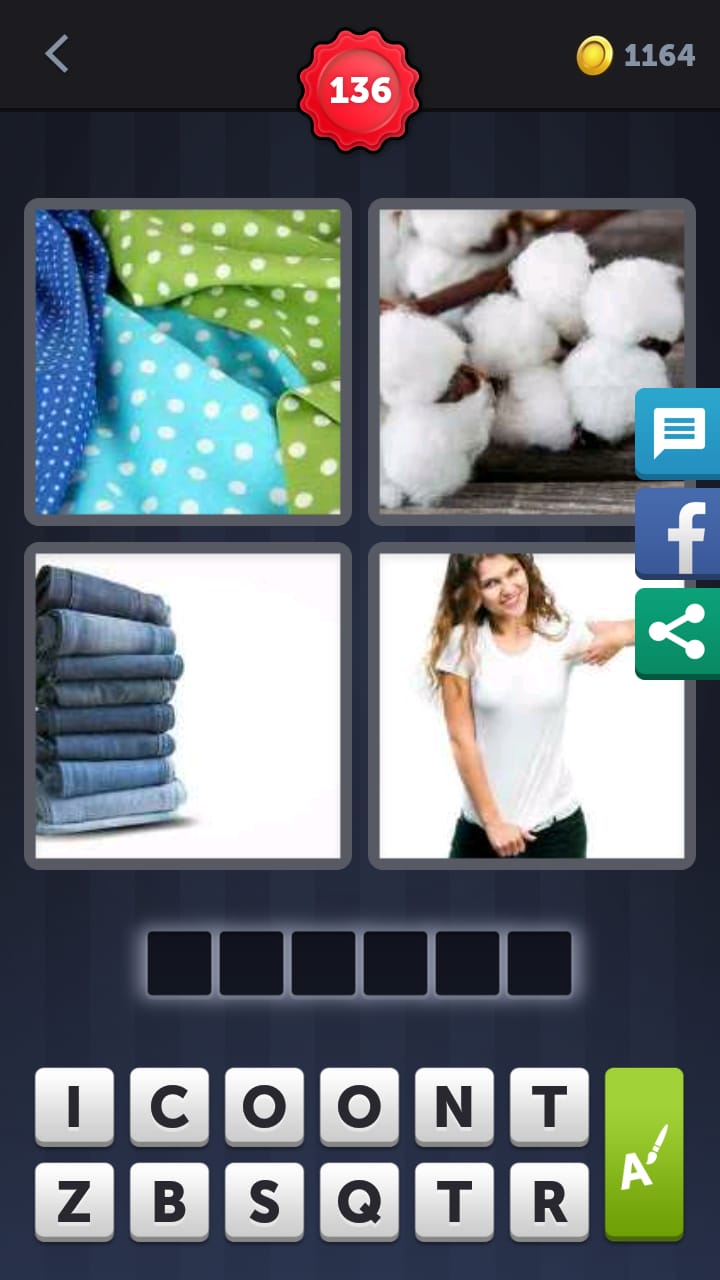720x1280 pixels.
Task: Pick letter tile S
Action: [x=264, y=1201]
